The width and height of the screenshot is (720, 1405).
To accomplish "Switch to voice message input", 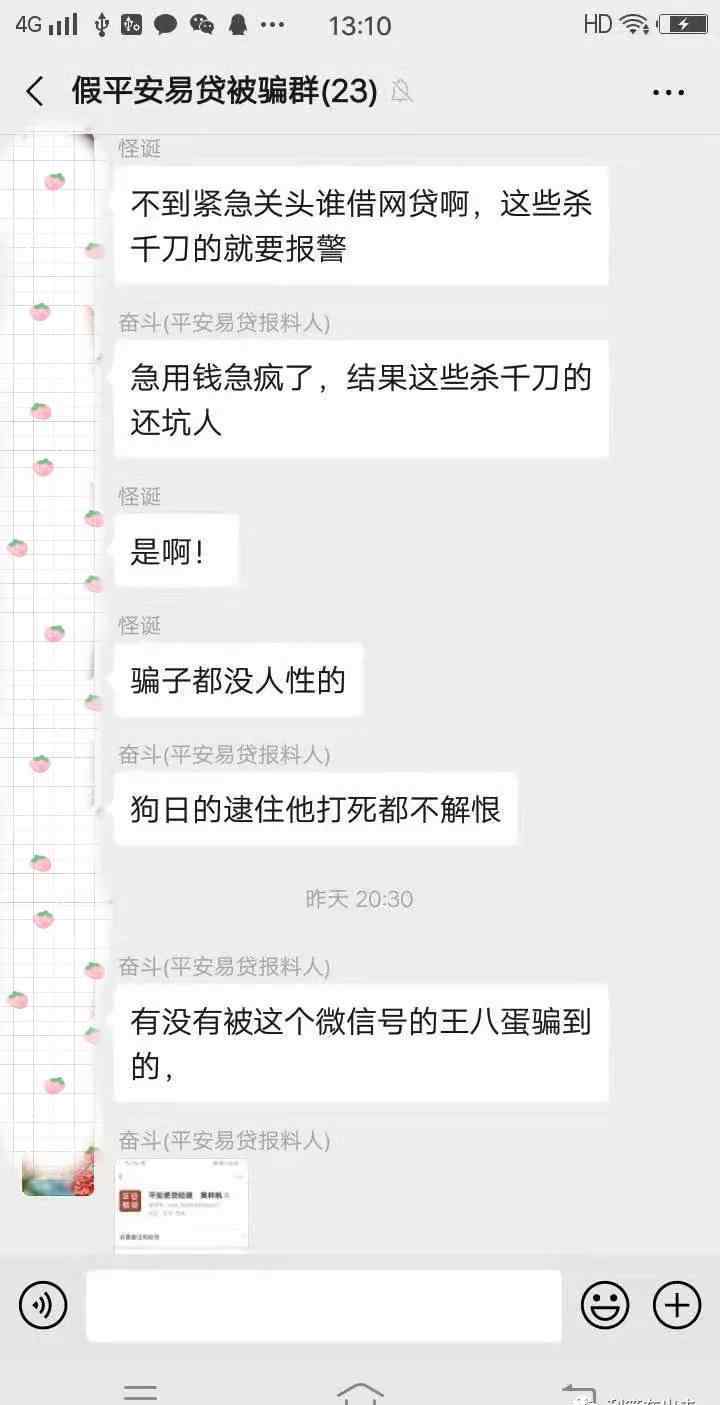I will [43, 1305].
